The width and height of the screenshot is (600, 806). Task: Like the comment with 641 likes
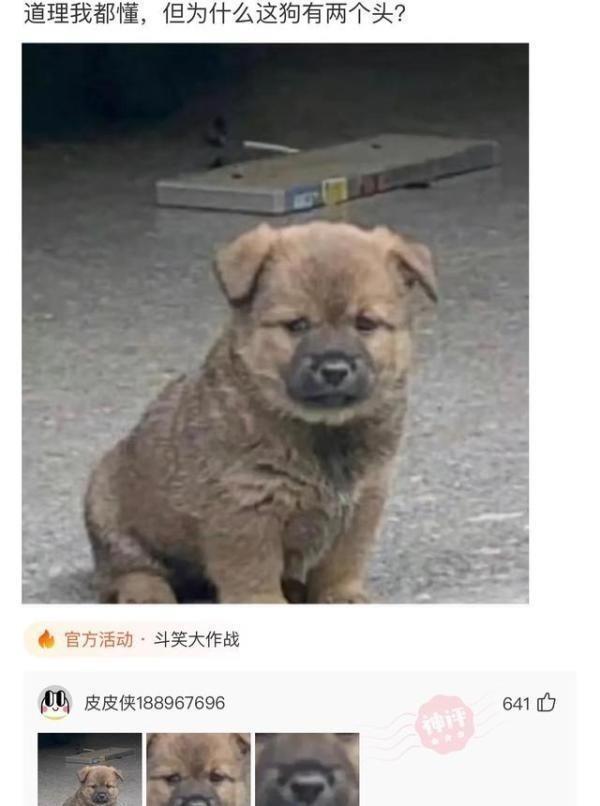point(546,703)
